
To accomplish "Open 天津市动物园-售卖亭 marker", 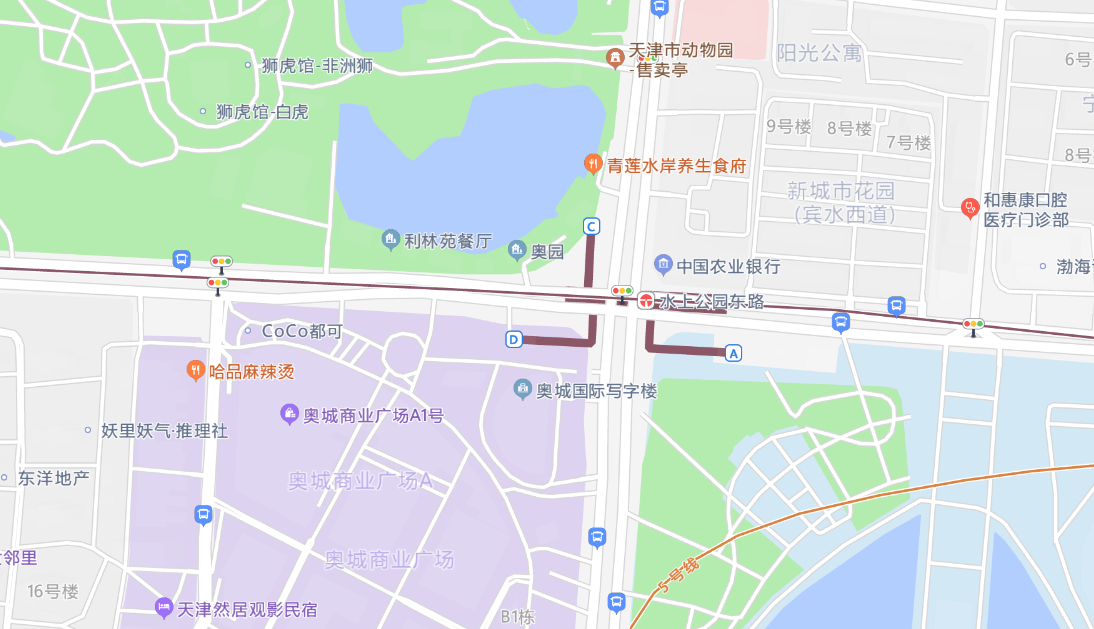I will 615,58.
